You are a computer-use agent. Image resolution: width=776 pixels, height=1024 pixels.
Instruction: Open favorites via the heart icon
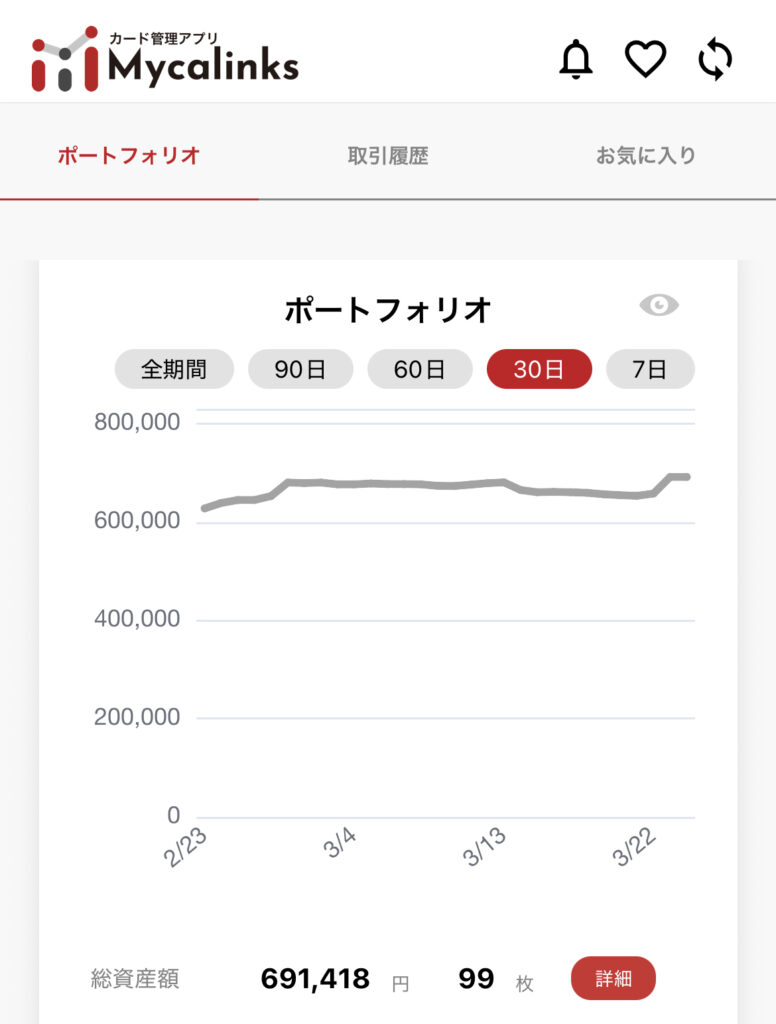point(645,60)
